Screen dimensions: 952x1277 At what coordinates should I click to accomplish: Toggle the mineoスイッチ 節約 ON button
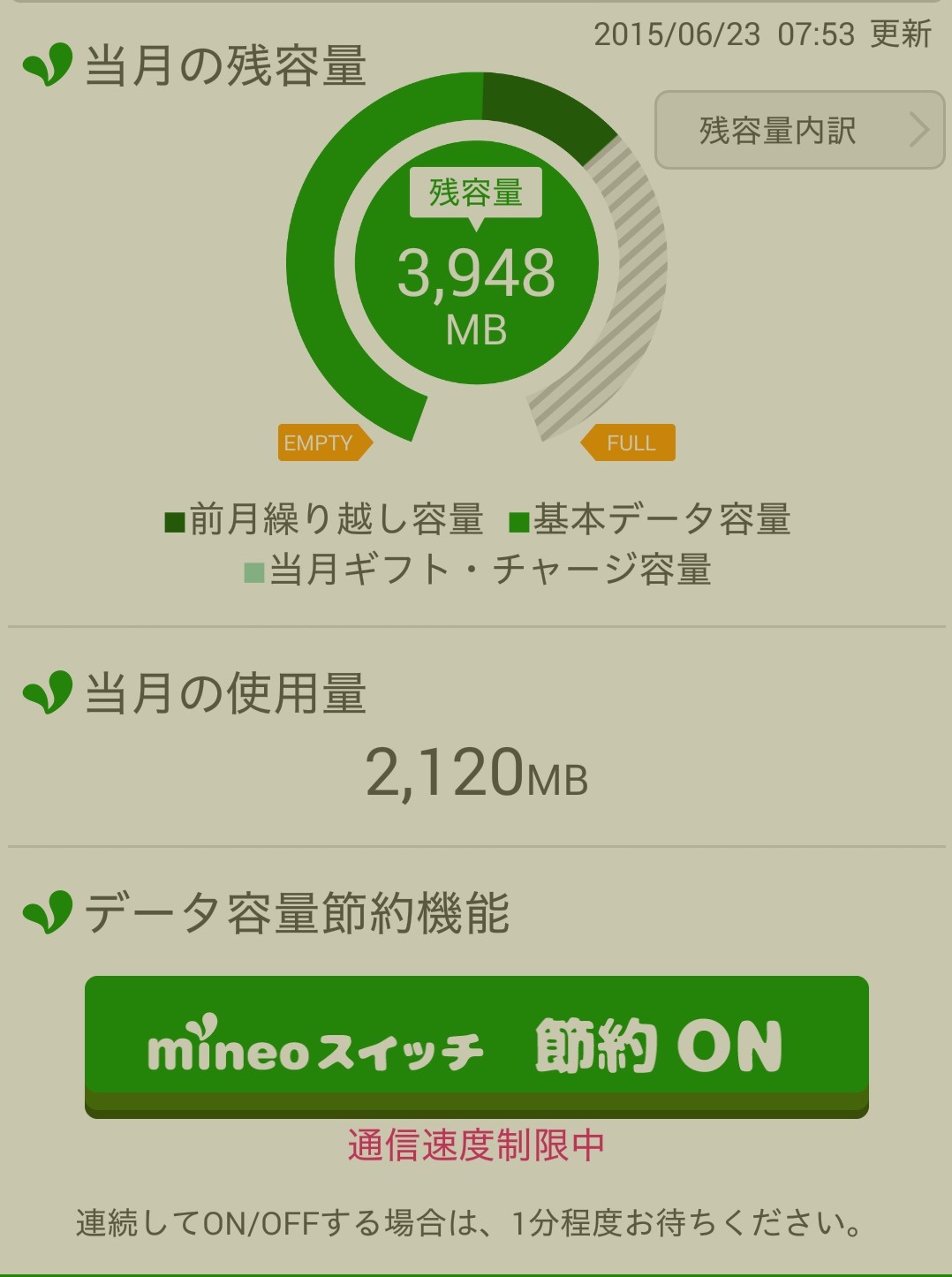pos(477,1047)
